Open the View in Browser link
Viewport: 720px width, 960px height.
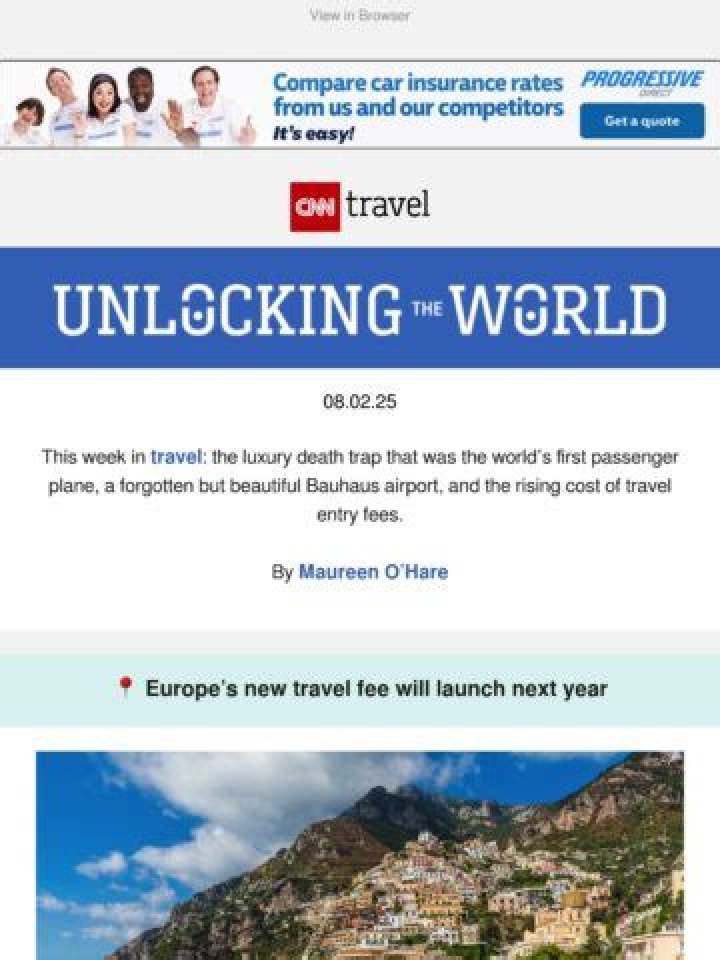coord(359,16)
